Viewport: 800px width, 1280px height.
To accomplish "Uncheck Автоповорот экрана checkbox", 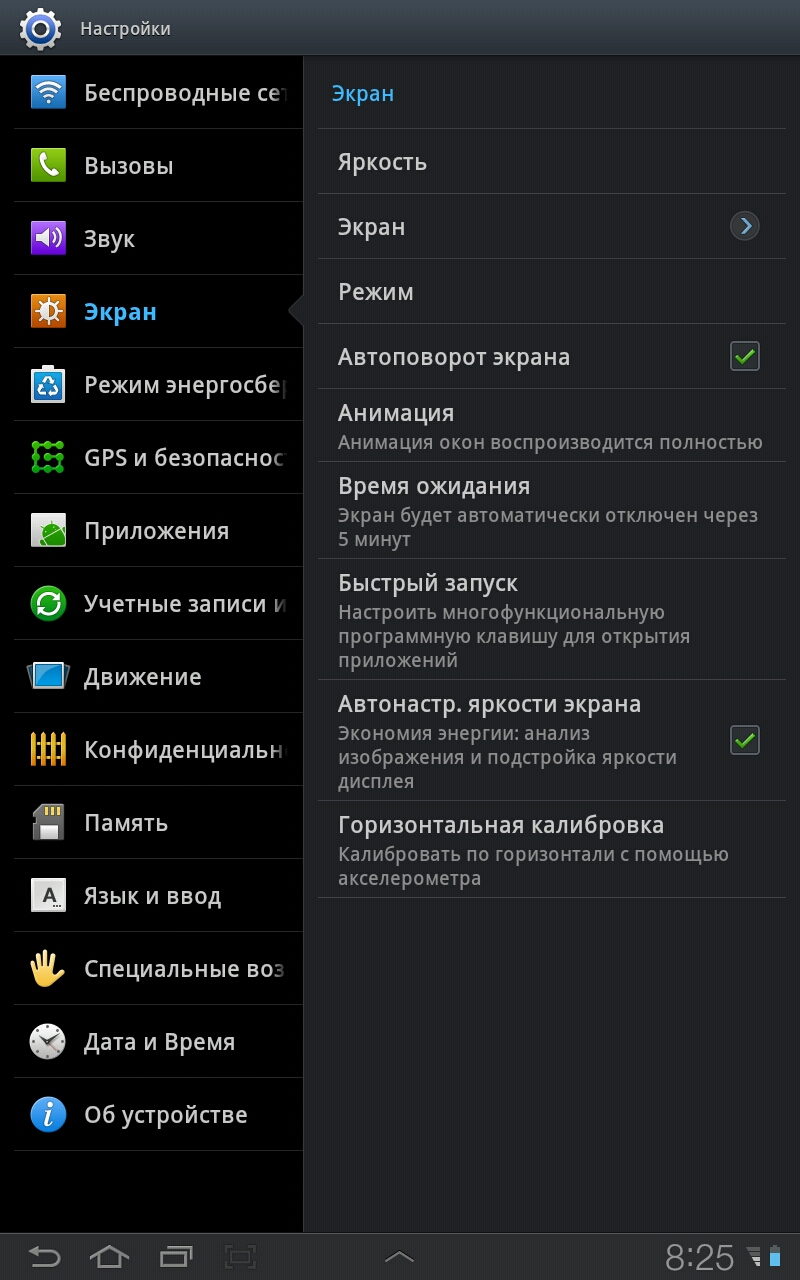I will [745, 356].
